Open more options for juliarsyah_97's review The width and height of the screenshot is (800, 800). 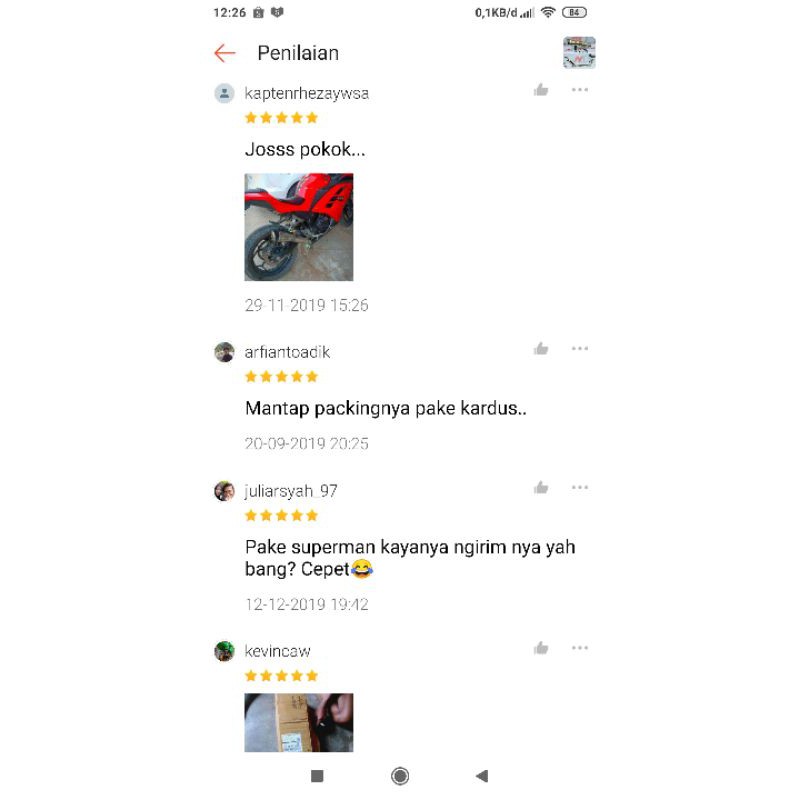pos(580,488)
